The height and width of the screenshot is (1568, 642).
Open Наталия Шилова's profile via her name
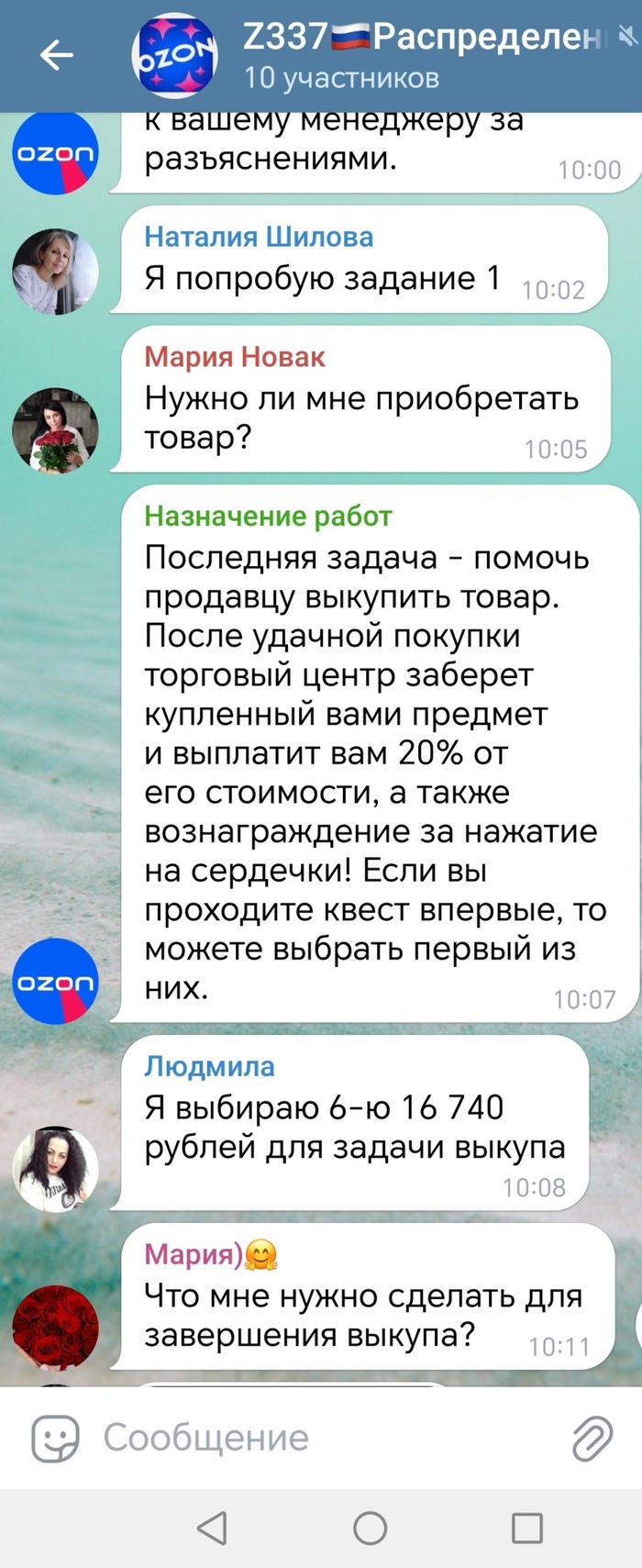pos(259,237)
